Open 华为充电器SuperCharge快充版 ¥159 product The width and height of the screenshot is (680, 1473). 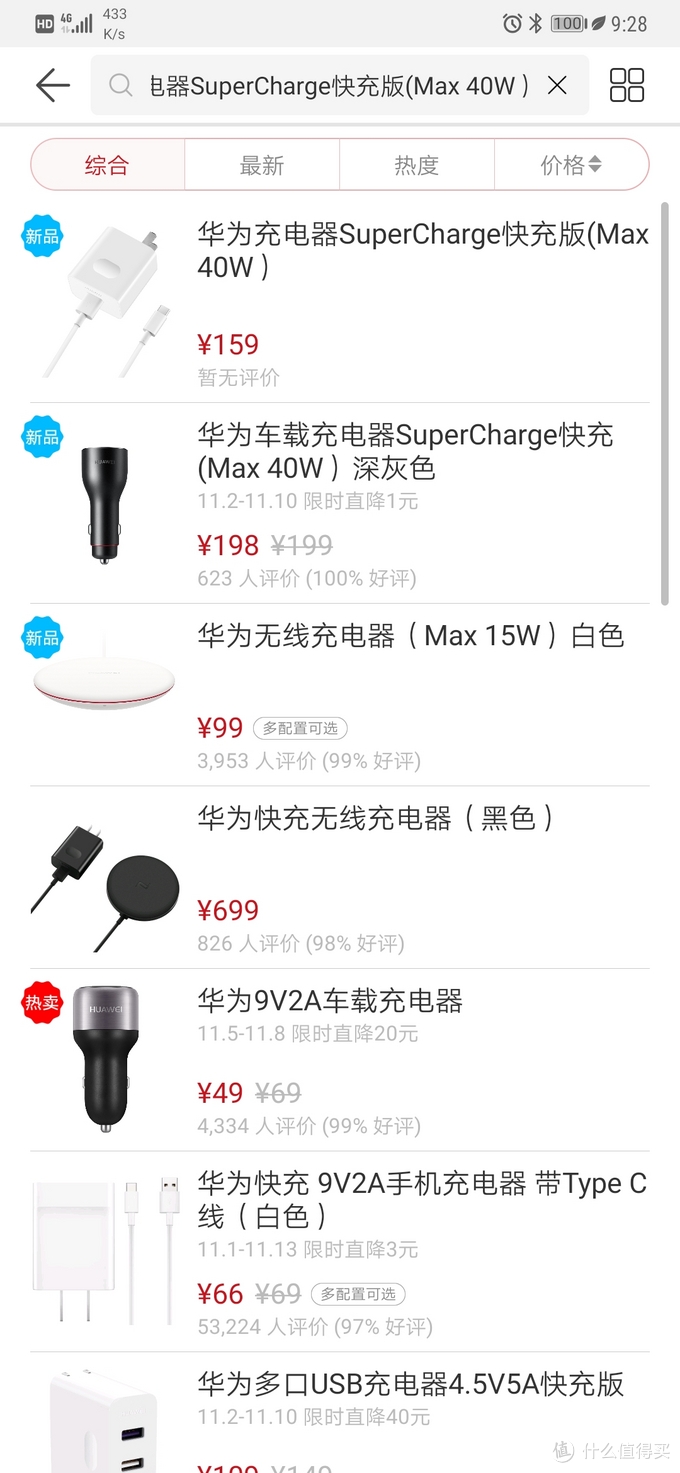click(422, 251)
